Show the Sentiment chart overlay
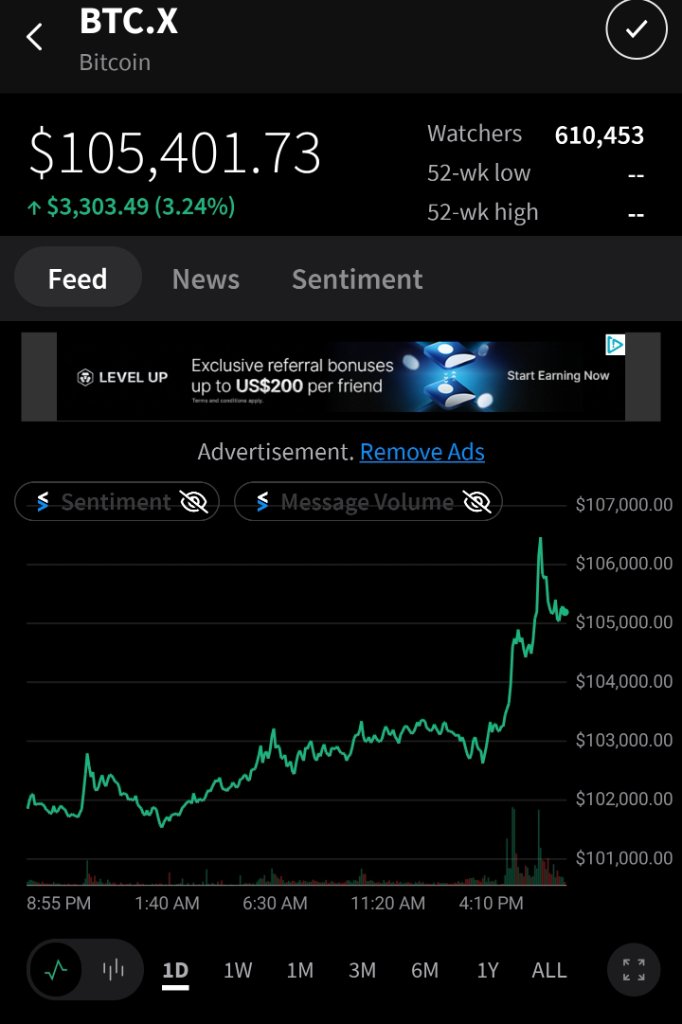 tap(117, 502)
